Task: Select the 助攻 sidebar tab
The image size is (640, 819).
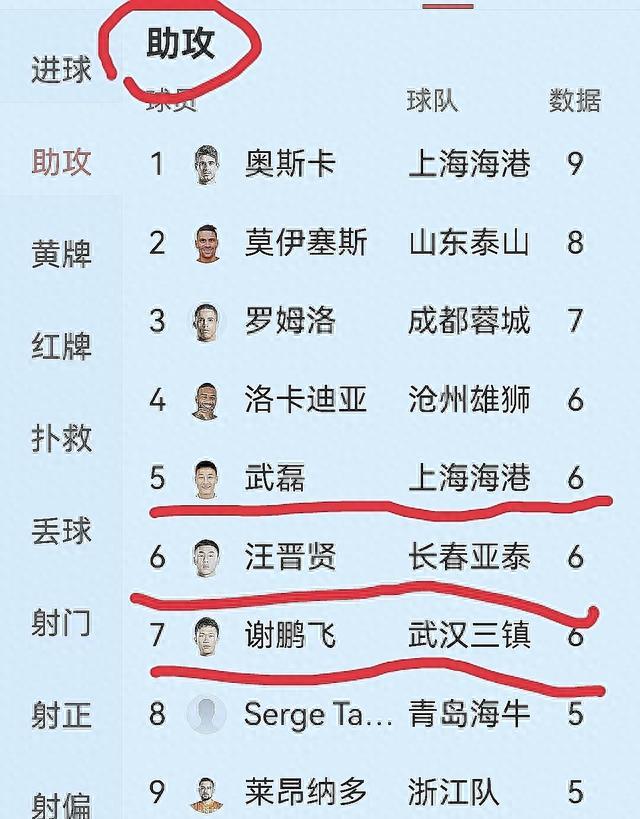Action: tap(61, 162)
